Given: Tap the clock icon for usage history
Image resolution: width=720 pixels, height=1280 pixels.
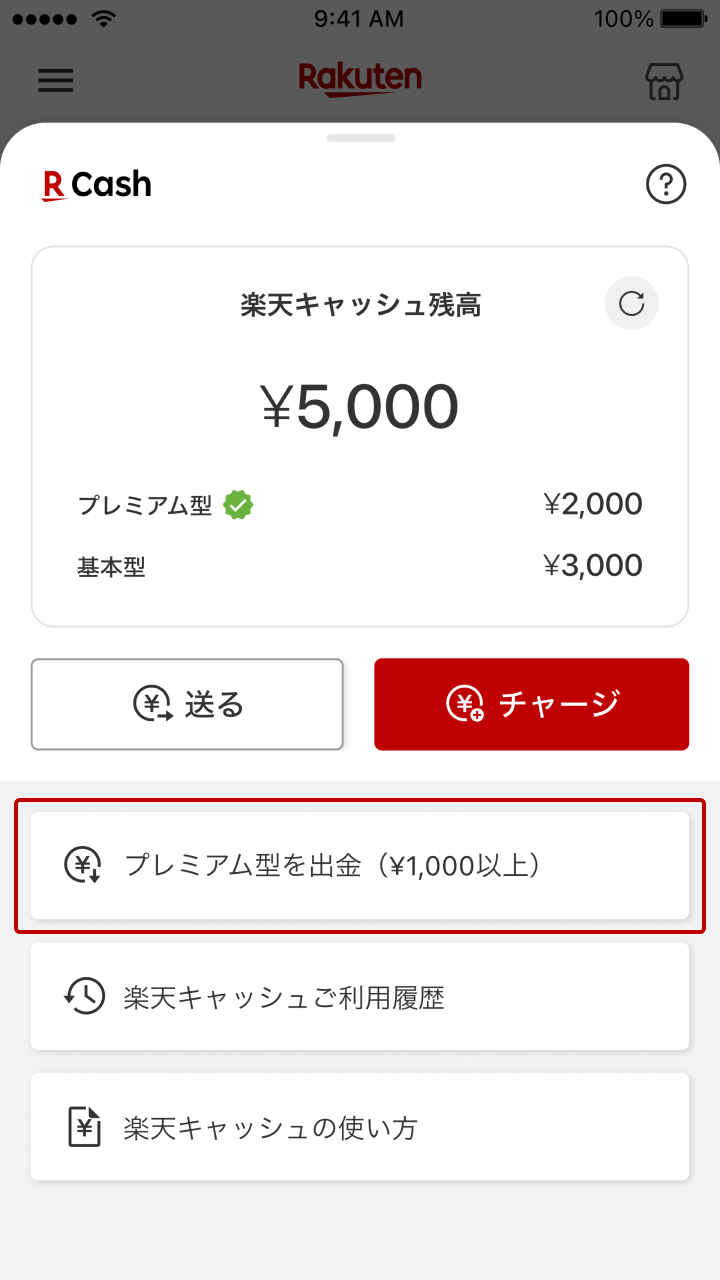Looking at the screenshot, I should click(x=83, y=996).
